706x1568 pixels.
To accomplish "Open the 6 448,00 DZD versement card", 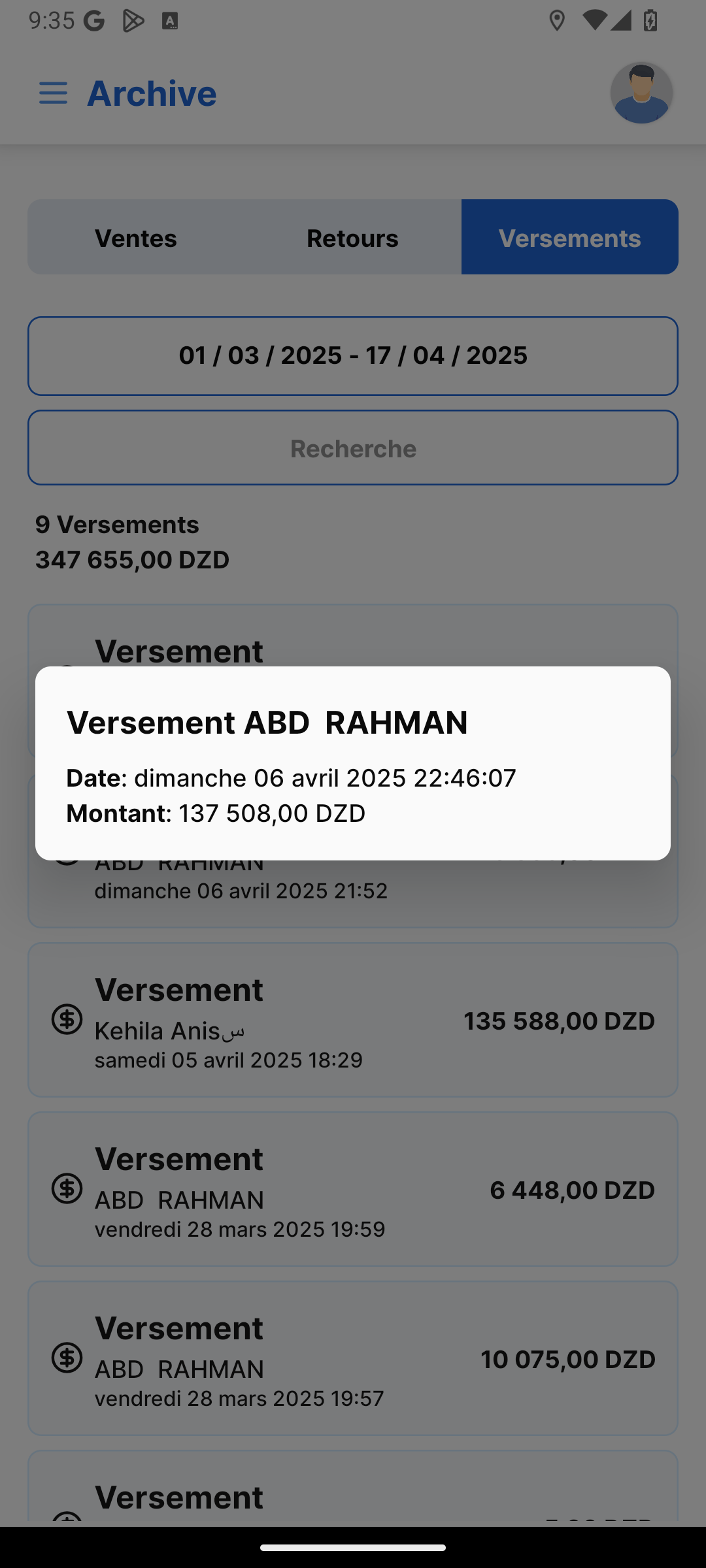I will [x=353, y=1189].
